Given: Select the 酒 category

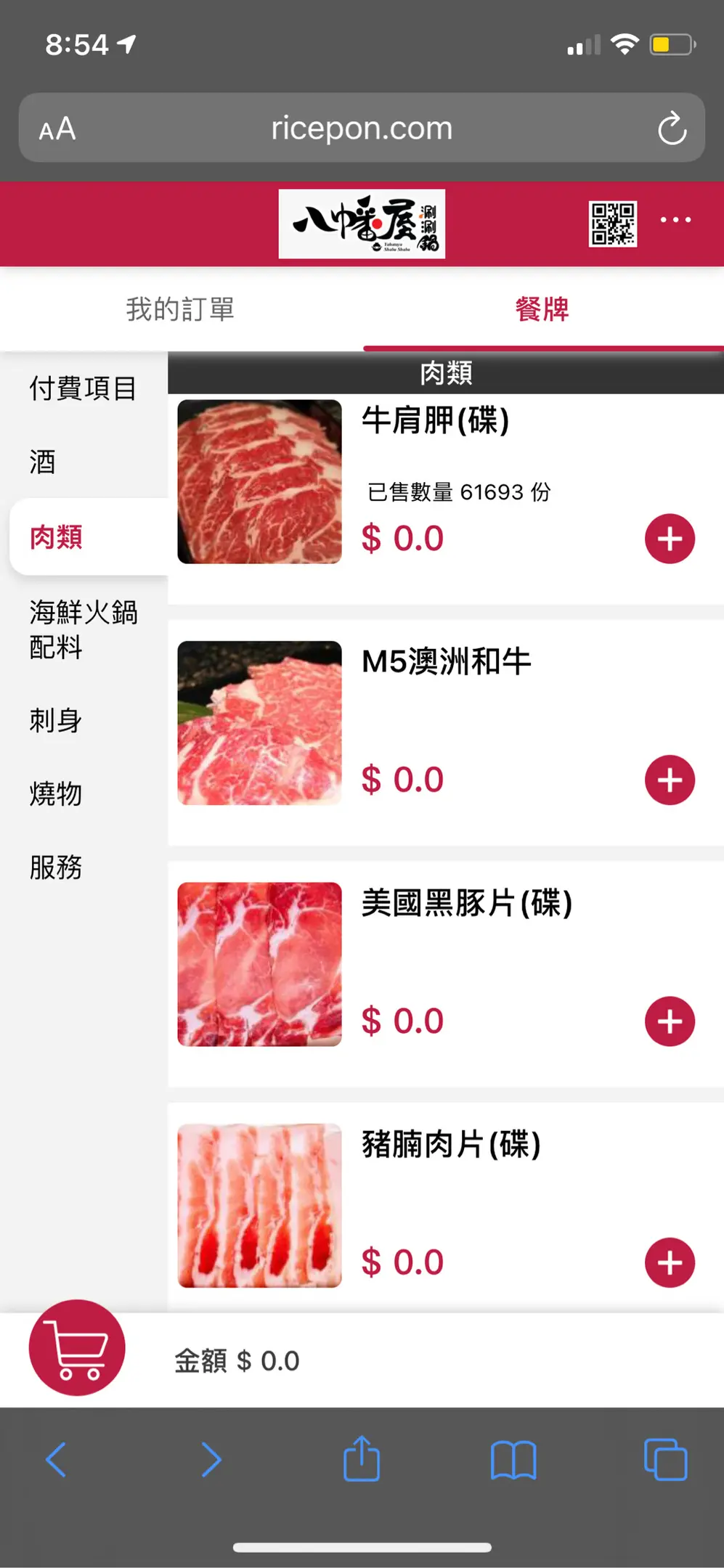Looking at the screenshot, I should click(43, 462).
